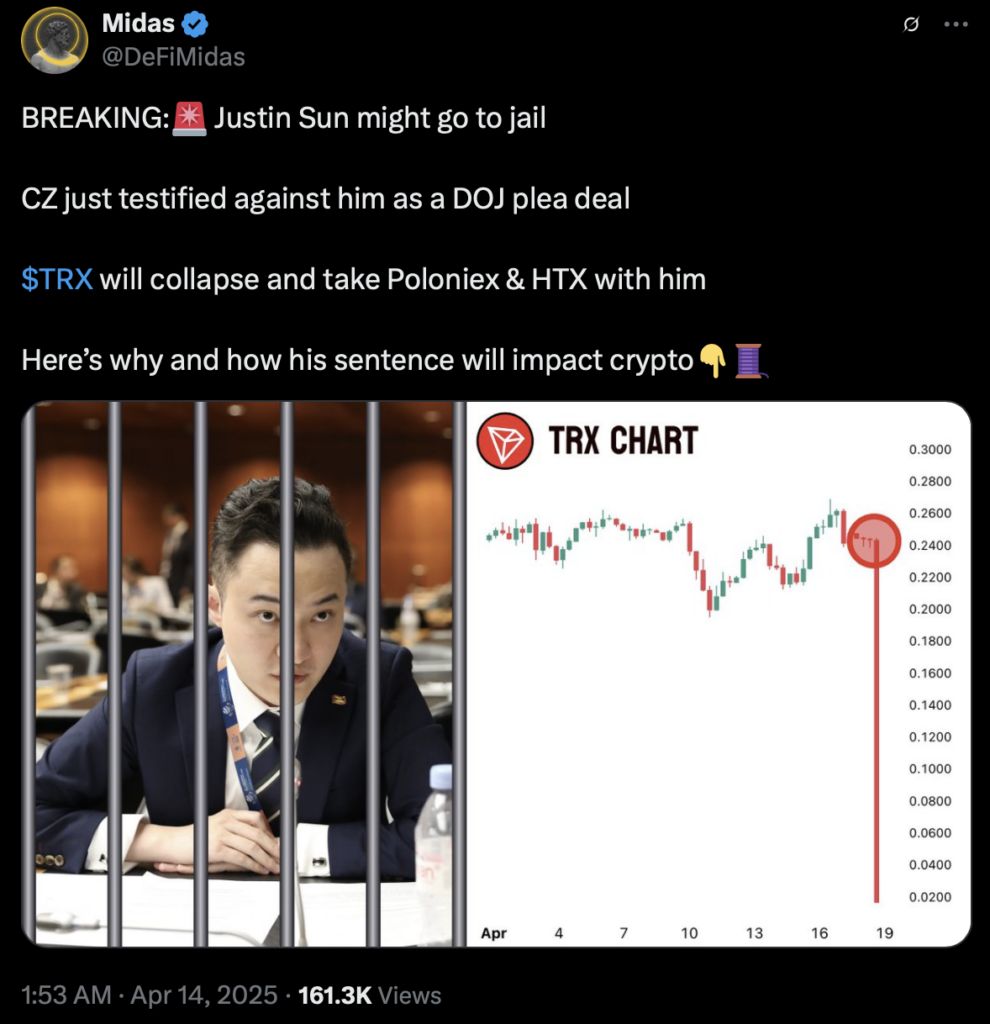Image resolution: width=990 pixels, height=1024 pixels.
Task: View the 161.3K Views analytics
Action: pos(369,995)
